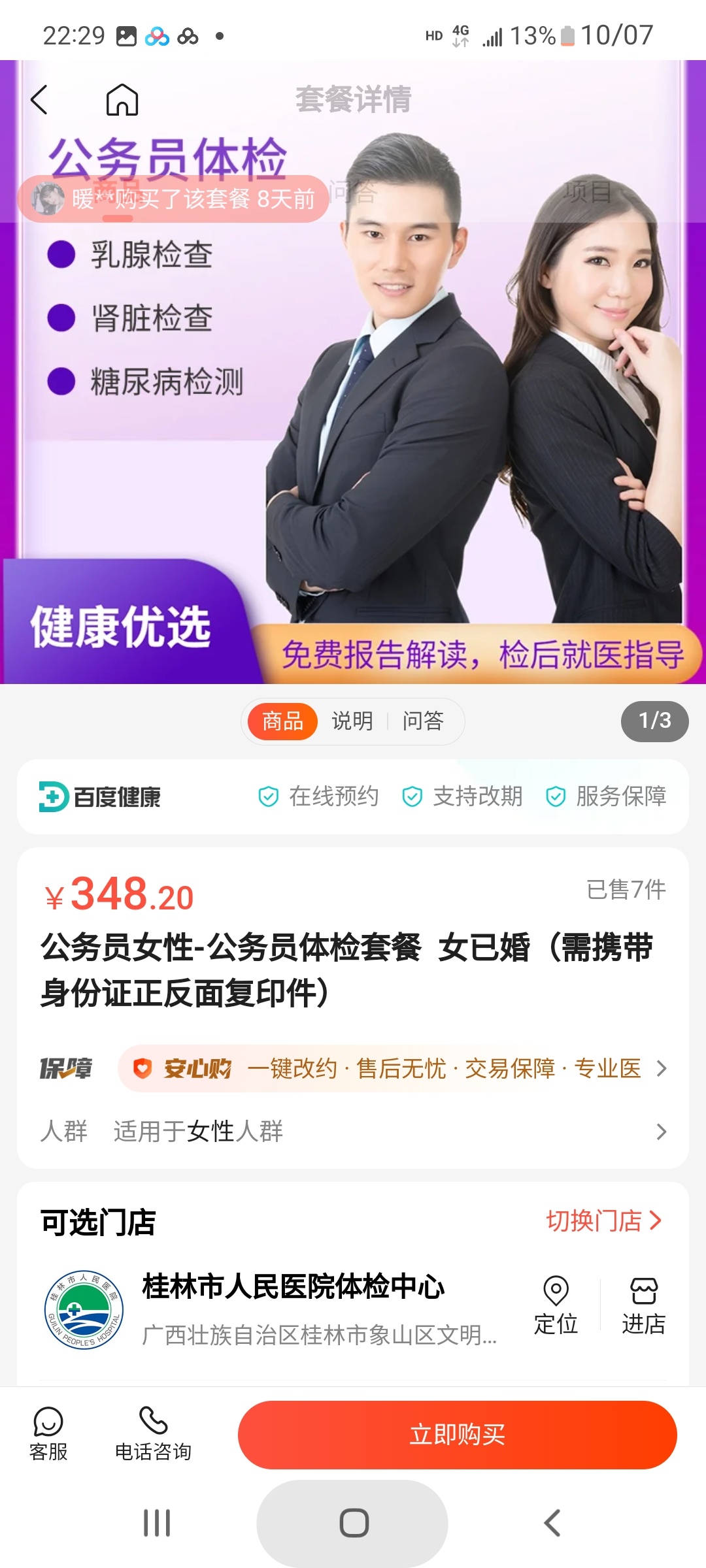Go back using the top-left arrow
The height and width of the screenshot is (1568, 706).
(x=40, y=100)
